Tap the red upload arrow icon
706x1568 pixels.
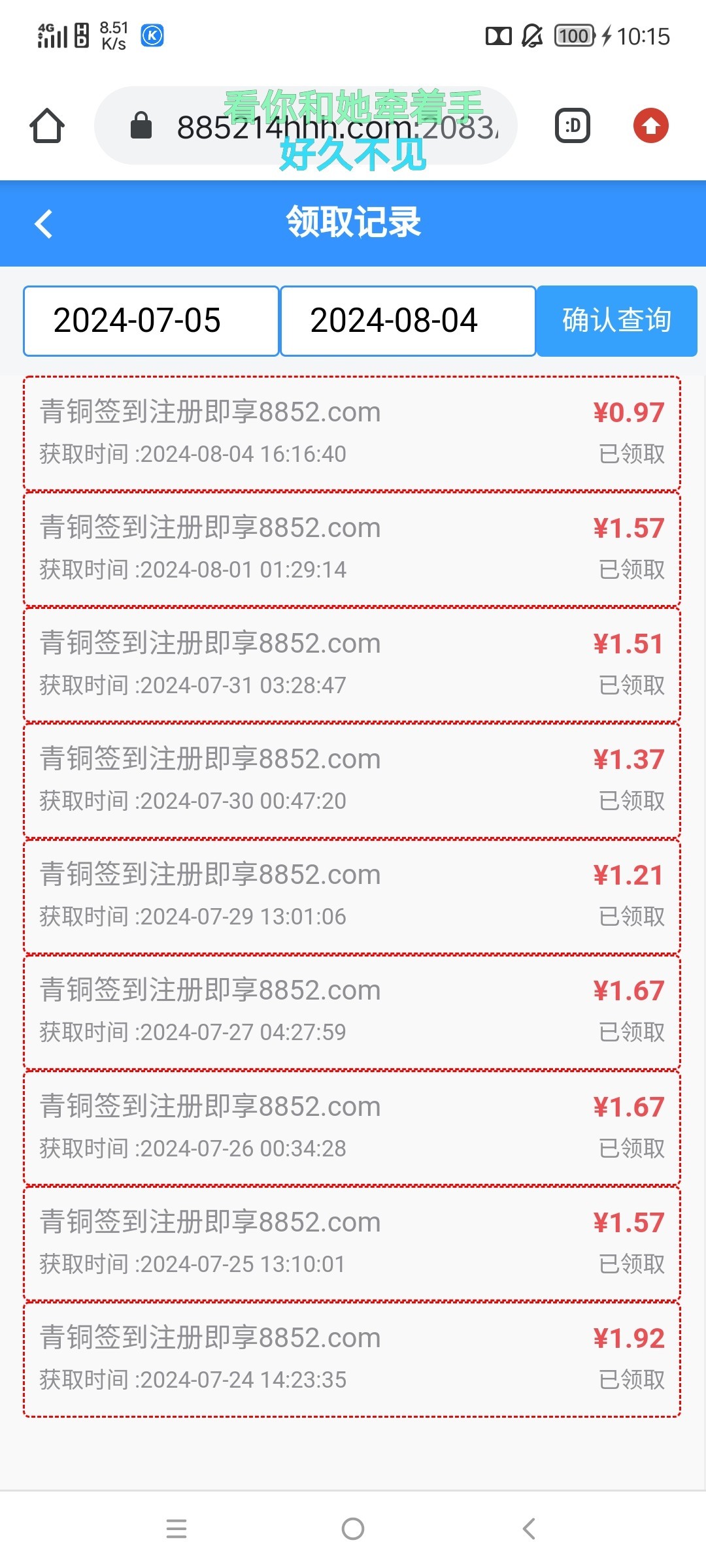(x=650, y=126)
